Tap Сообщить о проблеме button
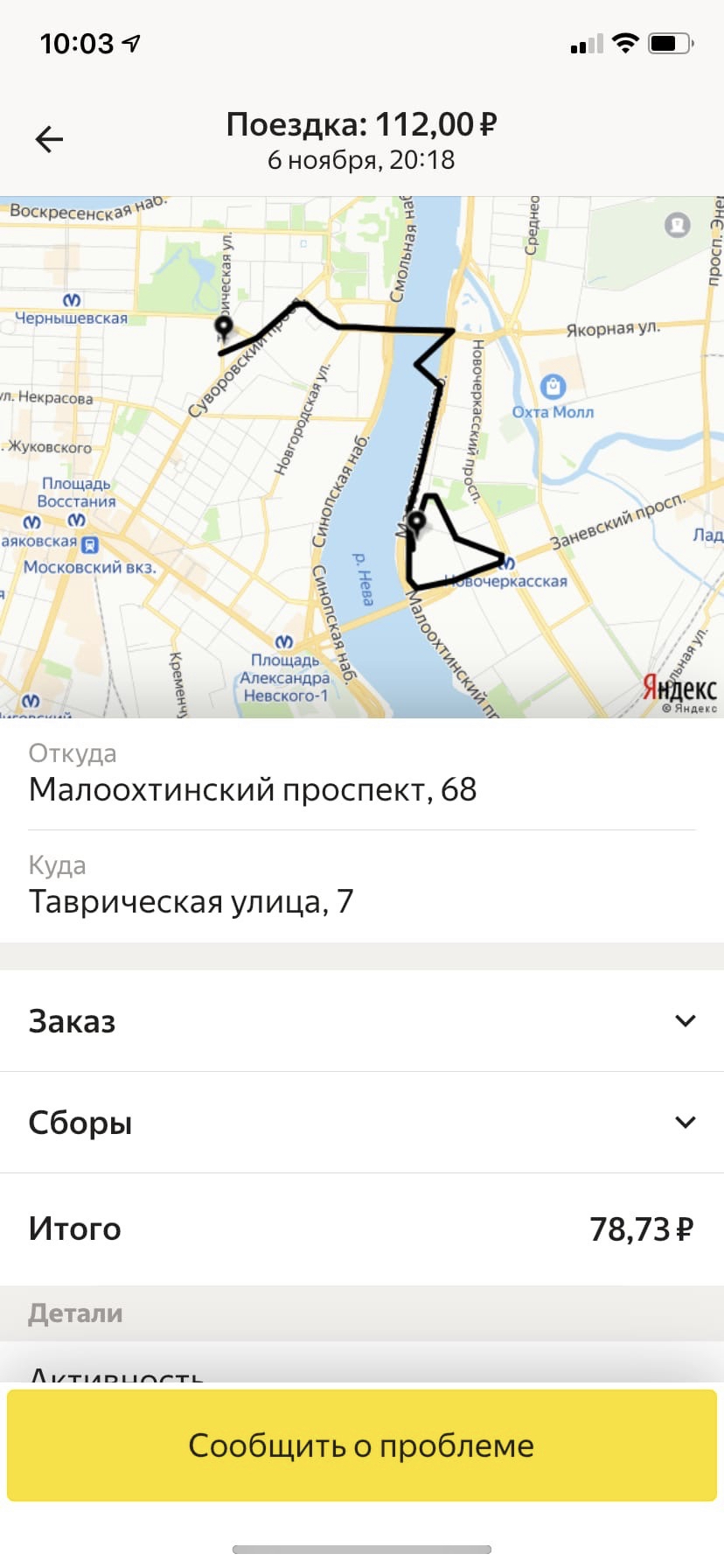 coord(361,1445)
